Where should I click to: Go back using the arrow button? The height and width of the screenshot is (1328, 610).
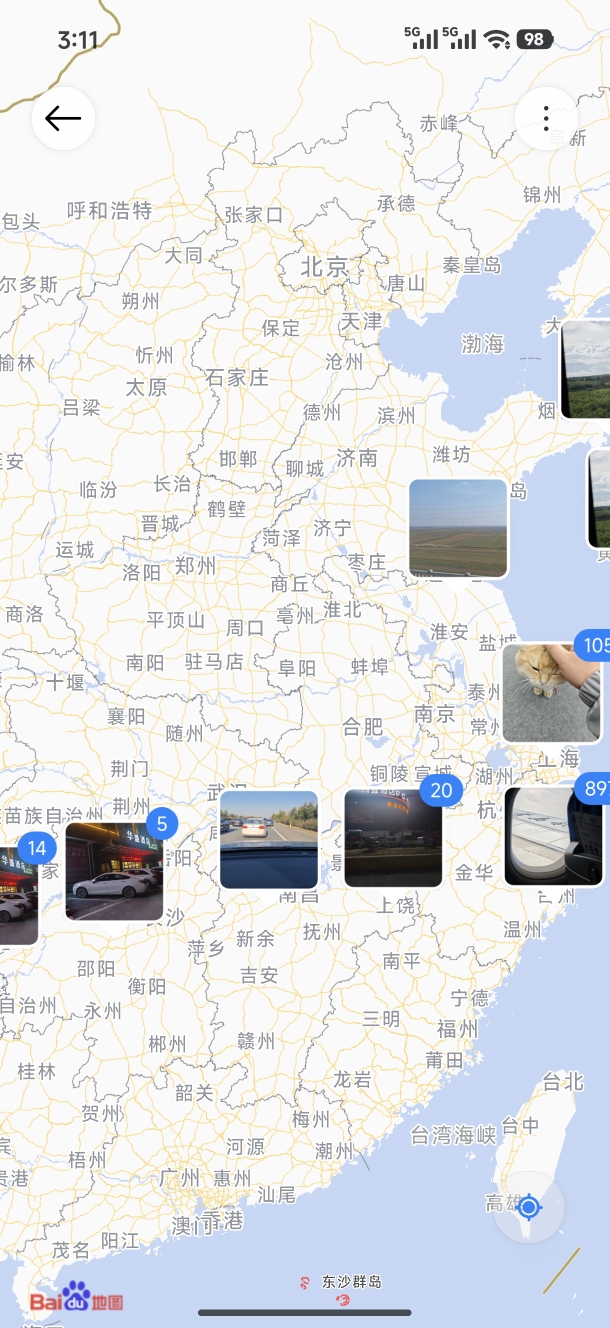(x=63, y=119)
